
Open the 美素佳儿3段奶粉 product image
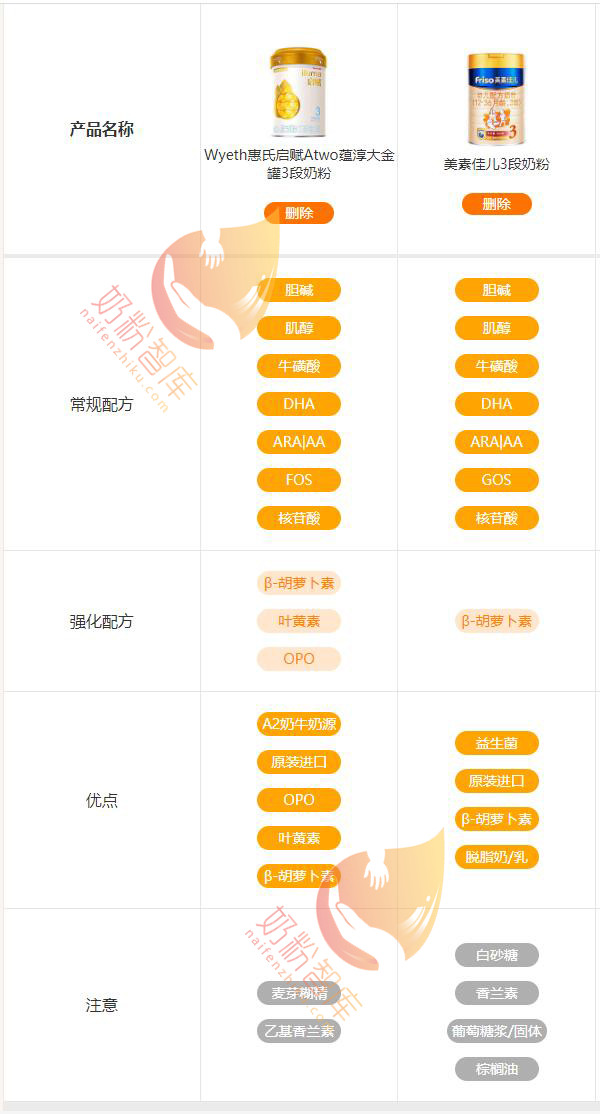click(x=496, y=97)
